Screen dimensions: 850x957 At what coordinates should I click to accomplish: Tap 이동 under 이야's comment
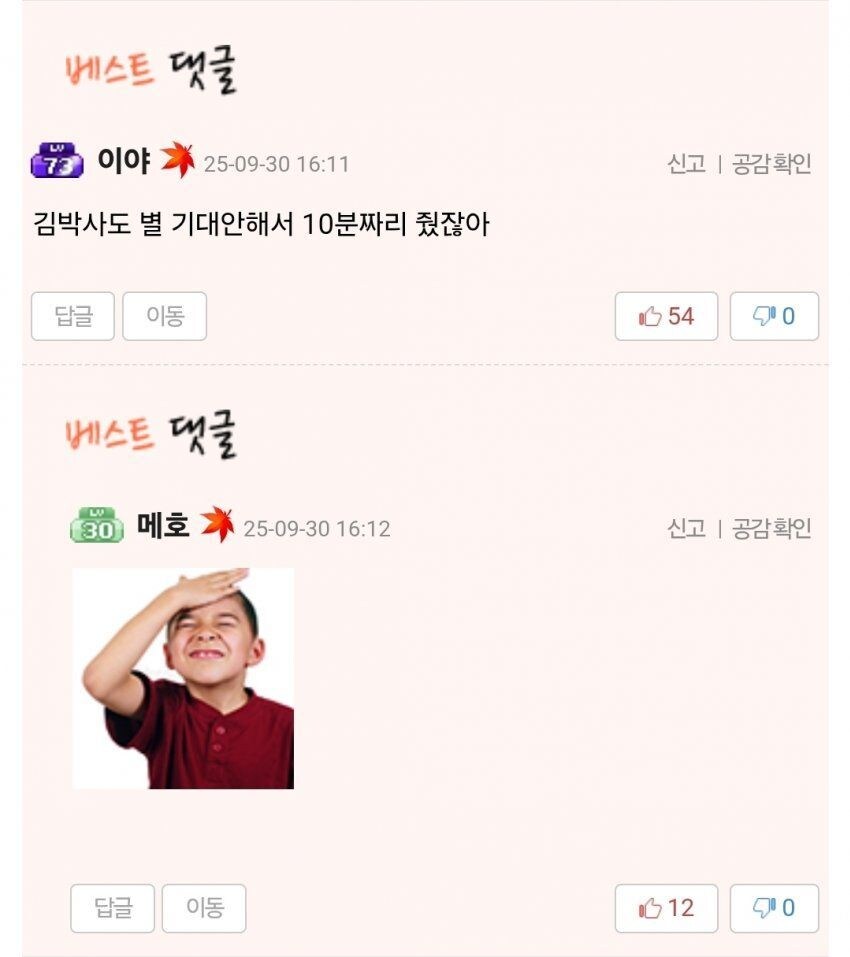pos(164,316)
